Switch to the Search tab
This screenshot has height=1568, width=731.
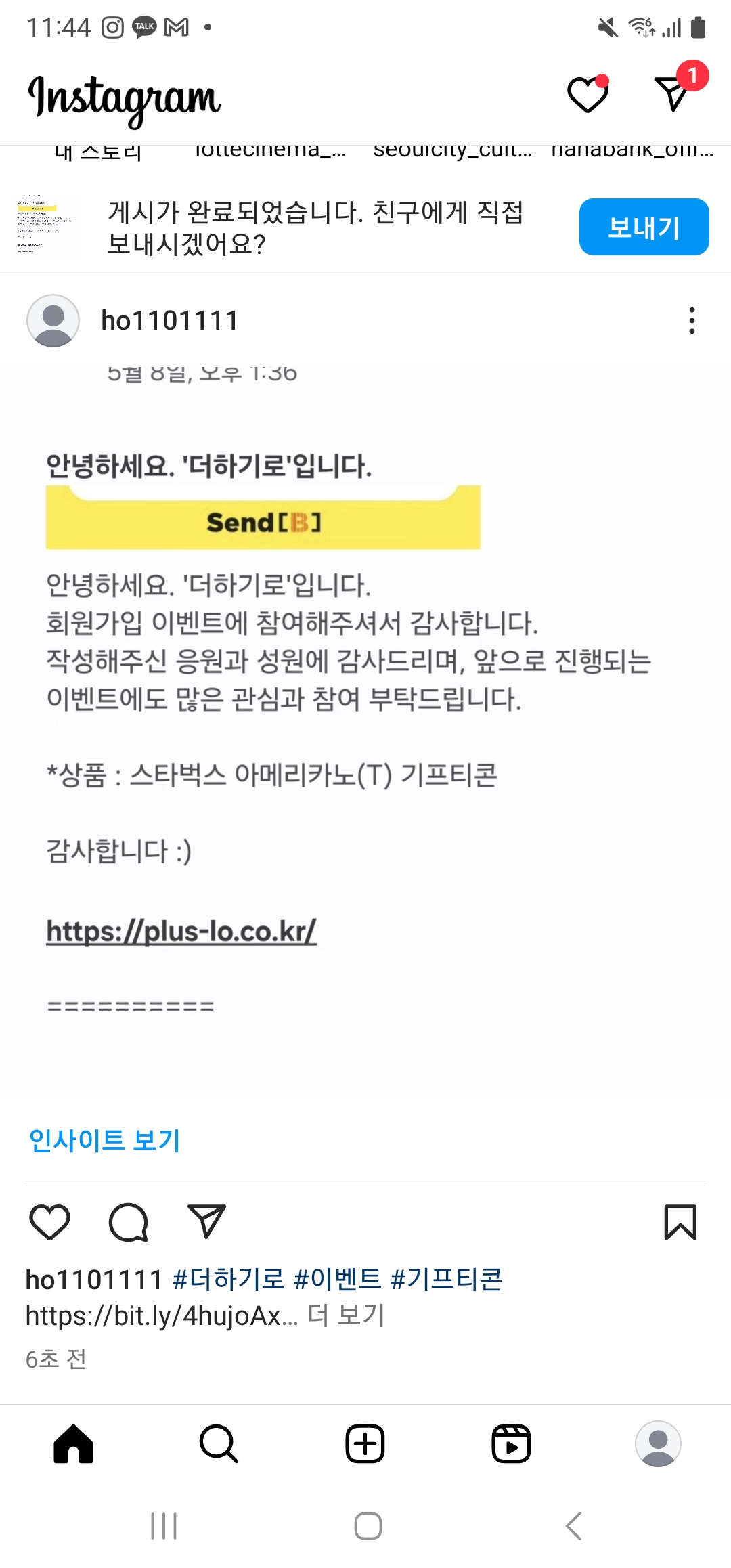pyautogui.click(x=219, y=1444)
